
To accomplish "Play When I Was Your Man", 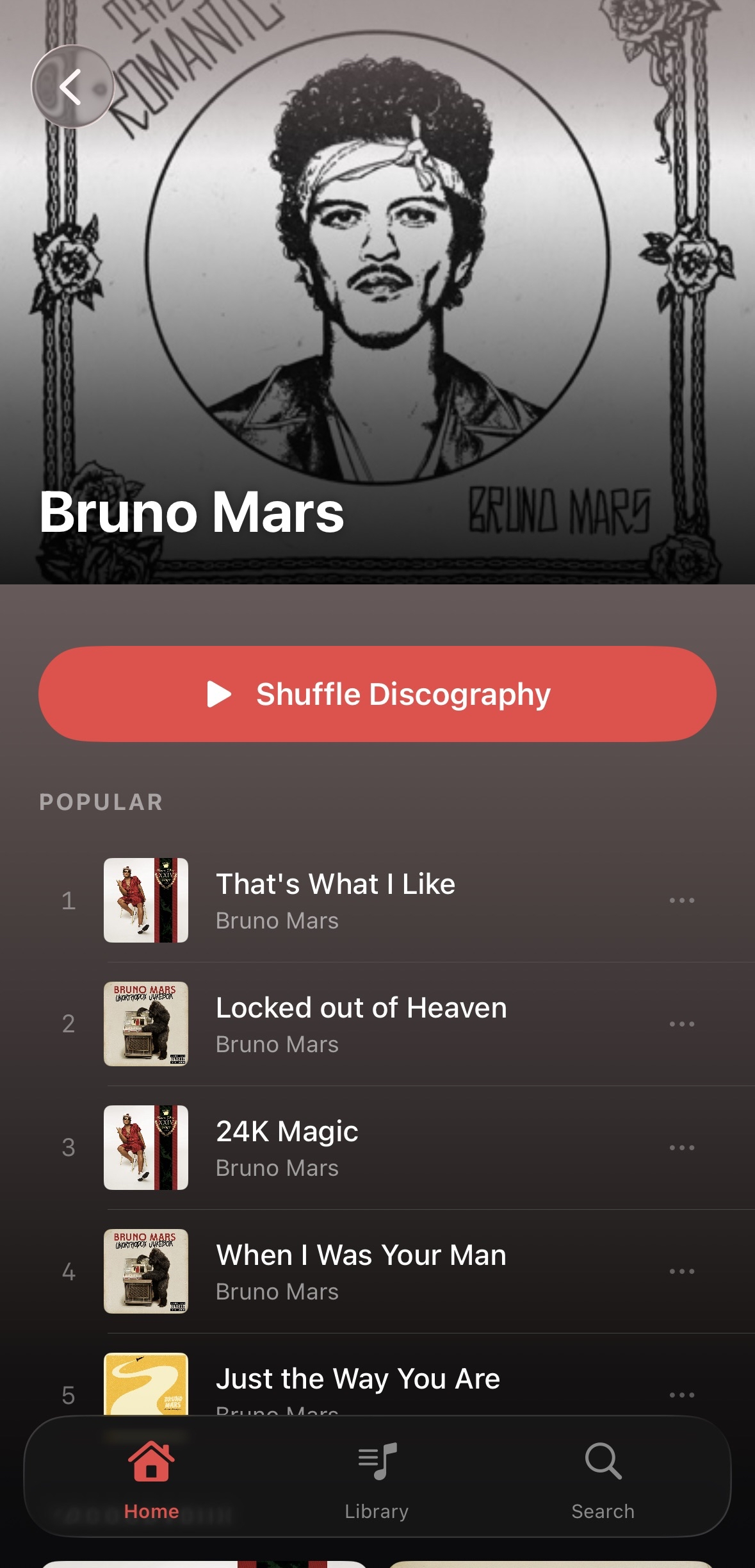I will [x=361, y=1271].
